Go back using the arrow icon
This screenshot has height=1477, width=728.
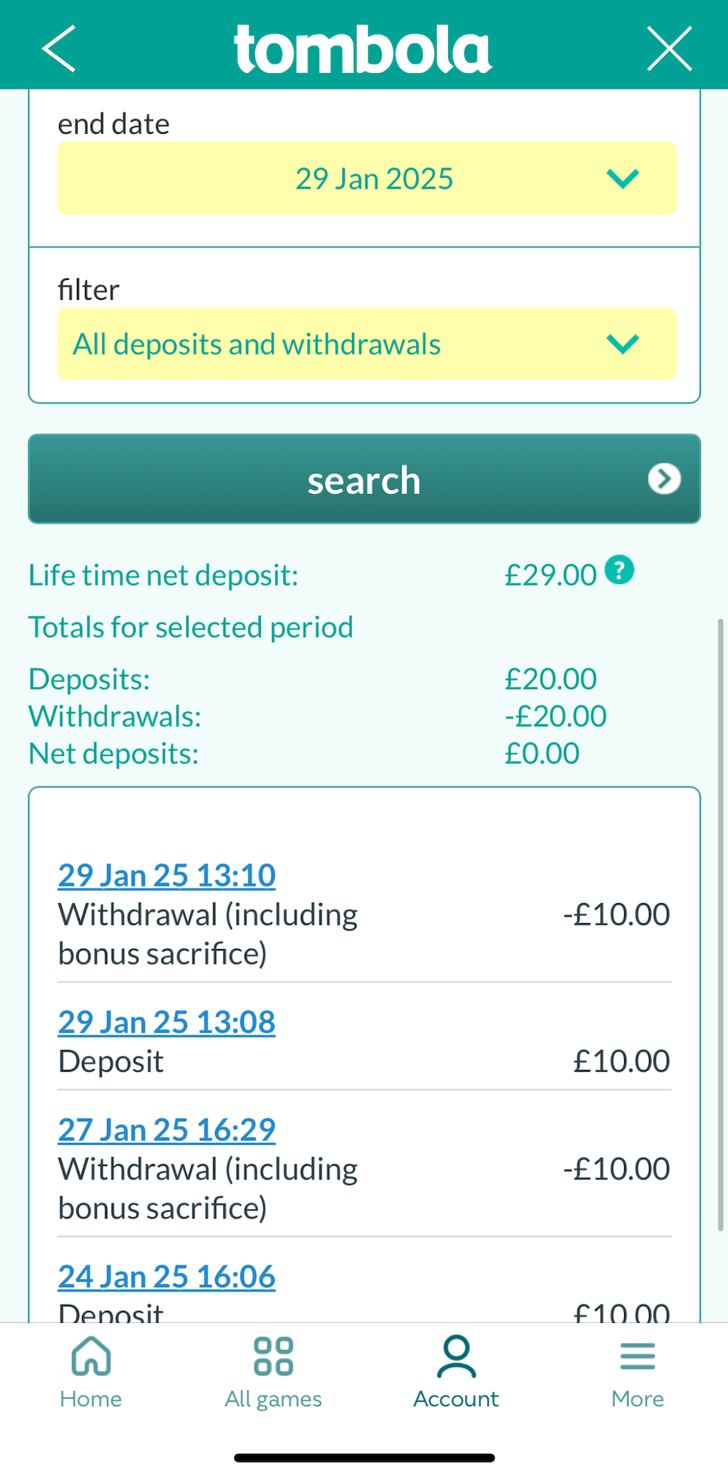[x=57, y=47]
